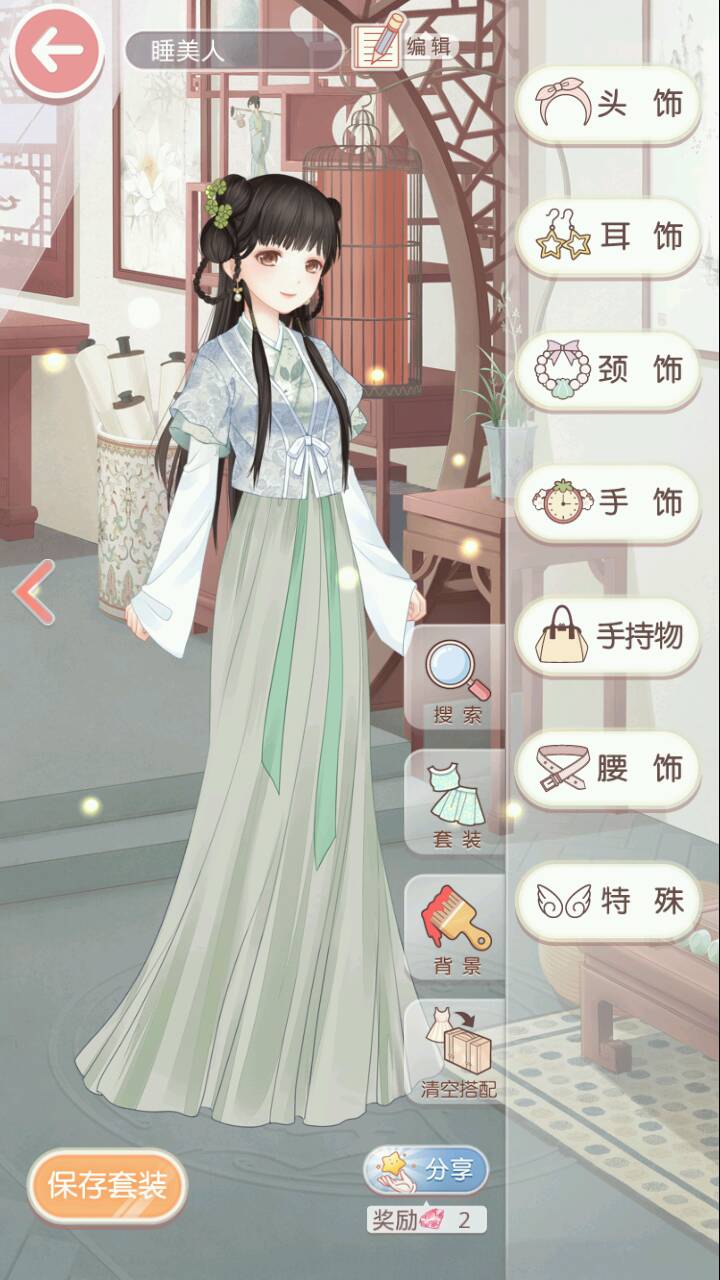Change the 背景 background
720x1280 pixels.
point(457,928)
